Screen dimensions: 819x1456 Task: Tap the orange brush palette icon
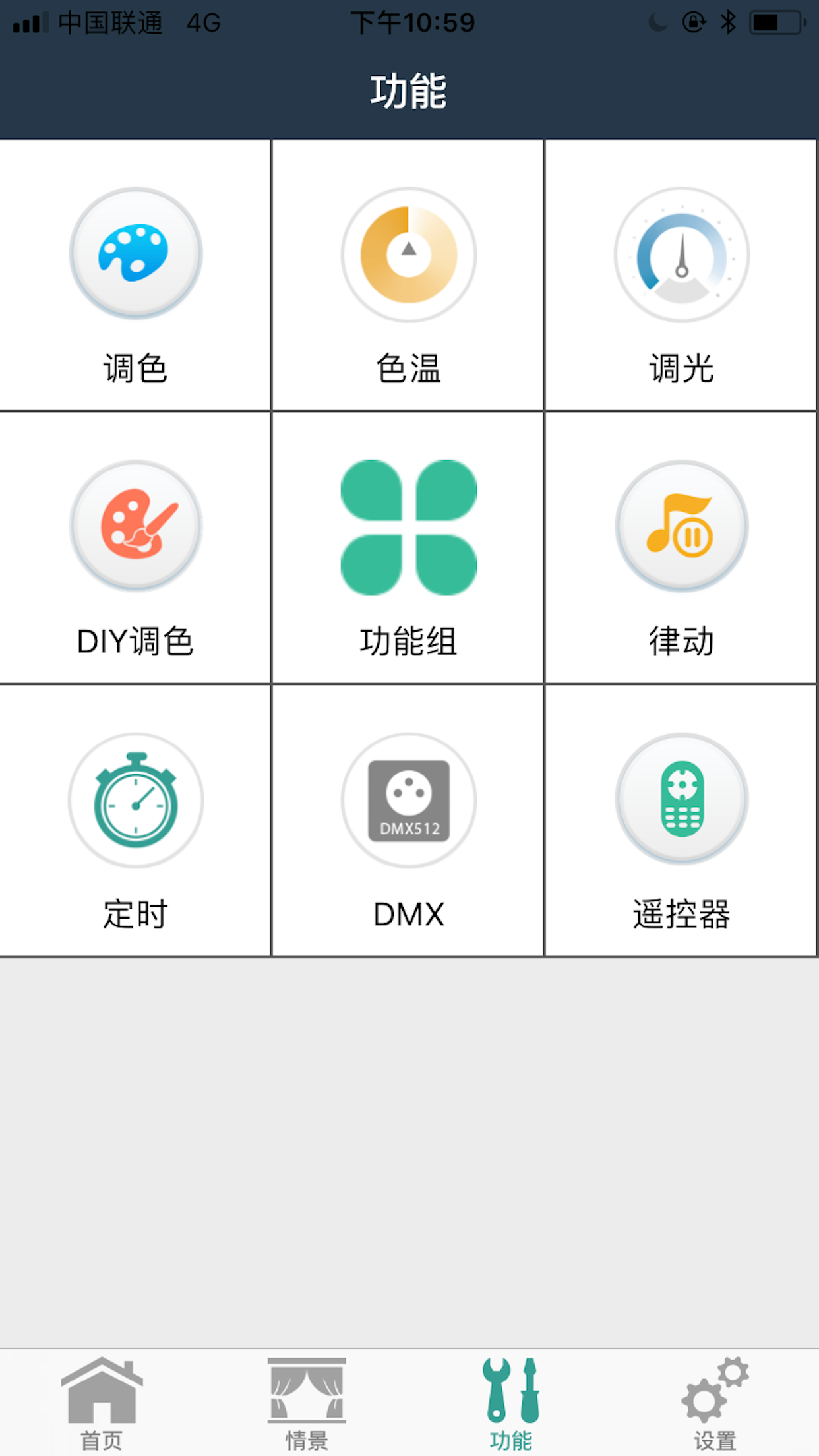tap(135, 526)
